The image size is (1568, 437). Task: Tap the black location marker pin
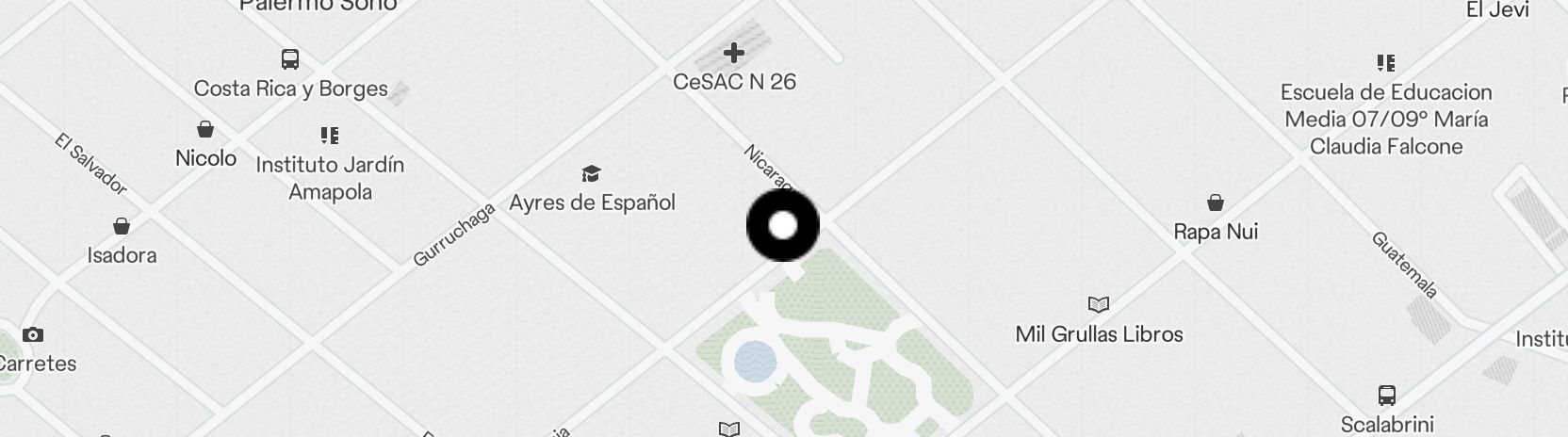pyautogui.click(x=783, y=226)
